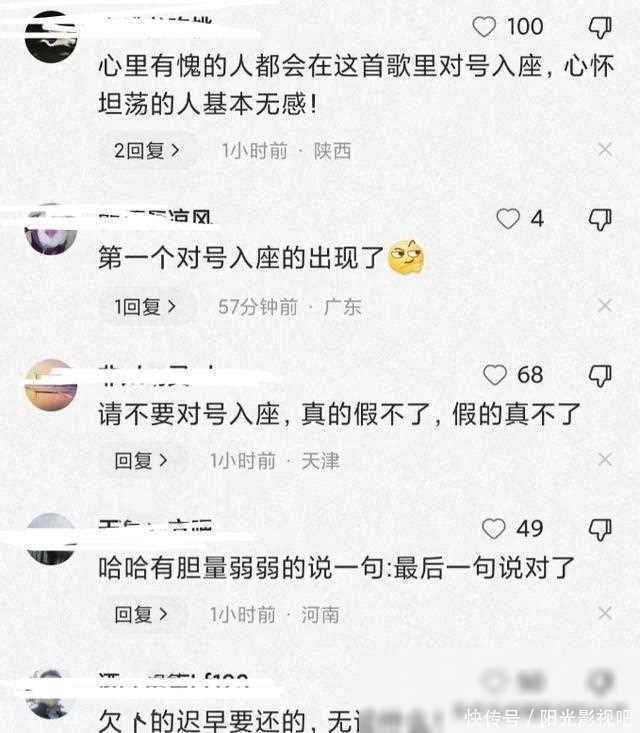Like the comment with 49 likes

click(494, 528)
